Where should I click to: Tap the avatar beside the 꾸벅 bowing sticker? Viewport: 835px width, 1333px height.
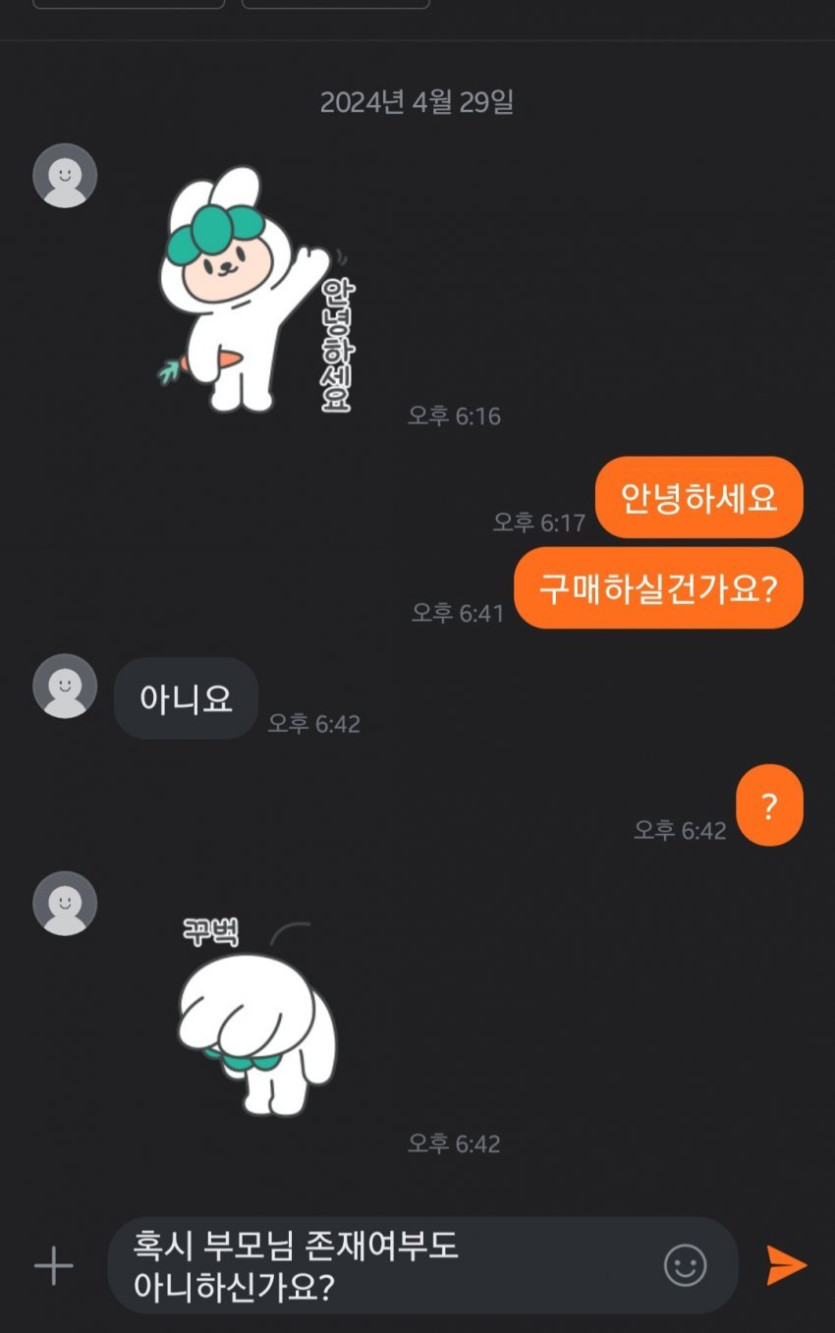point(65,903)
